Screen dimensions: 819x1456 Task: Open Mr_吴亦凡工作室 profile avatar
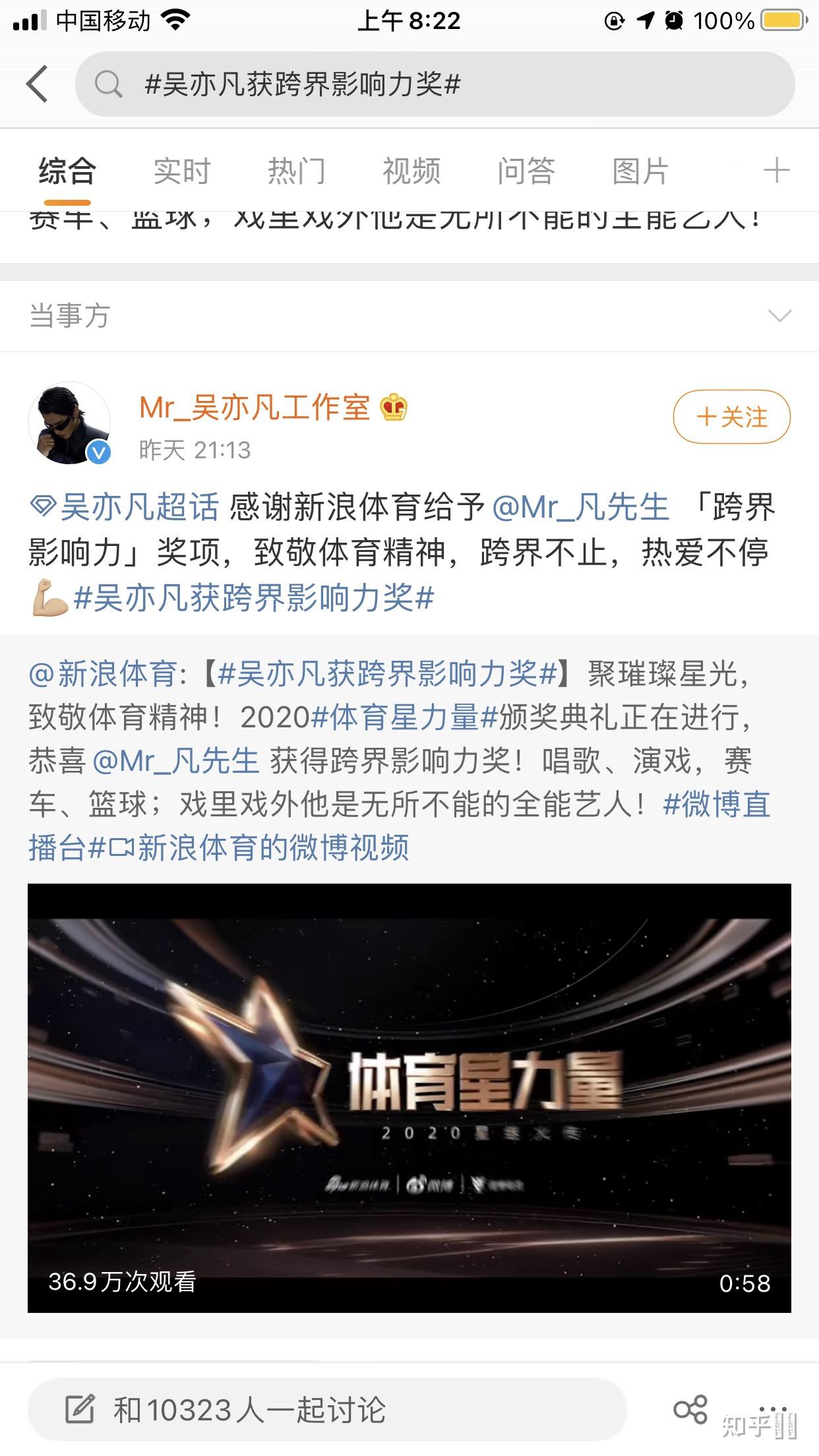point(69,423)
